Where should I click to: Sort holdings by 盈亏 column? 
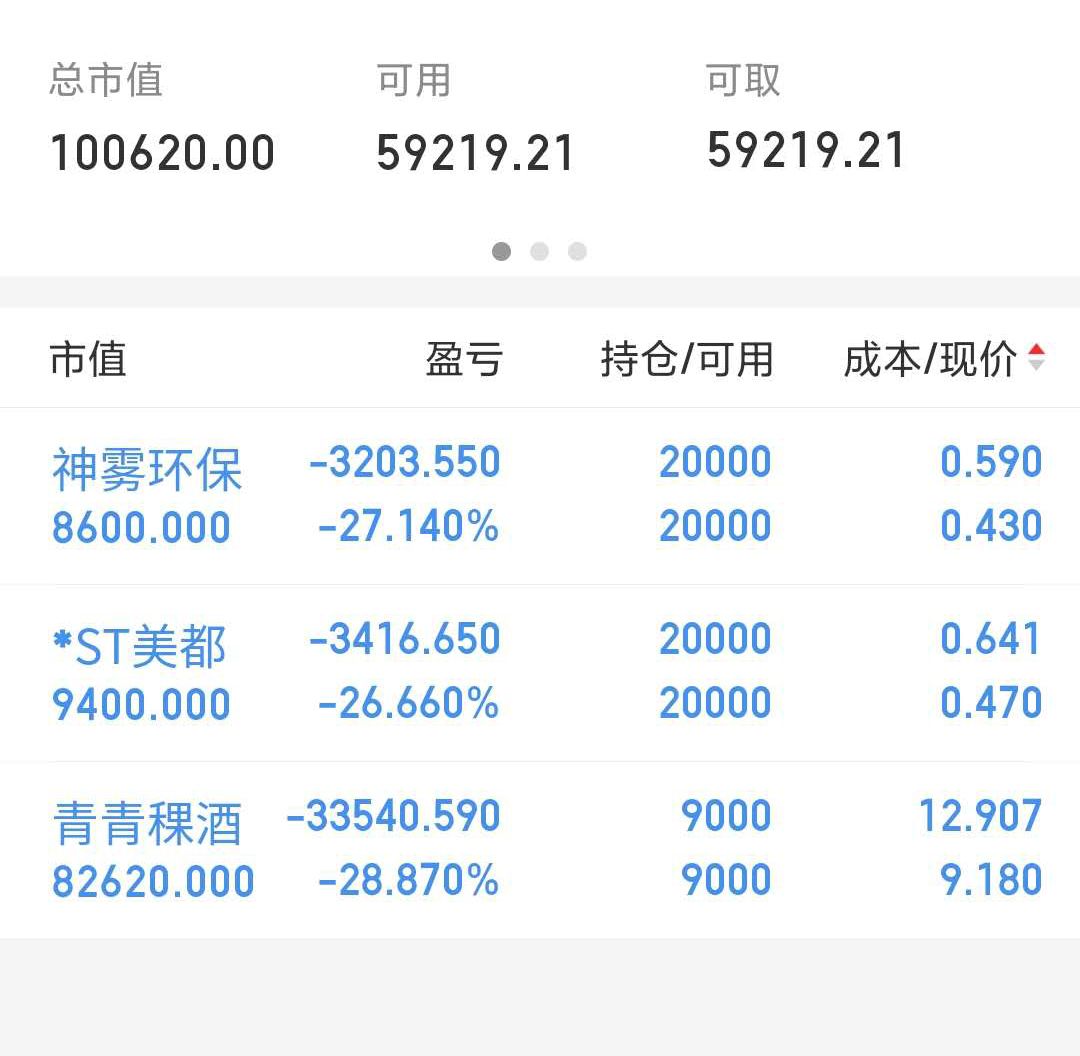point(464,360)
